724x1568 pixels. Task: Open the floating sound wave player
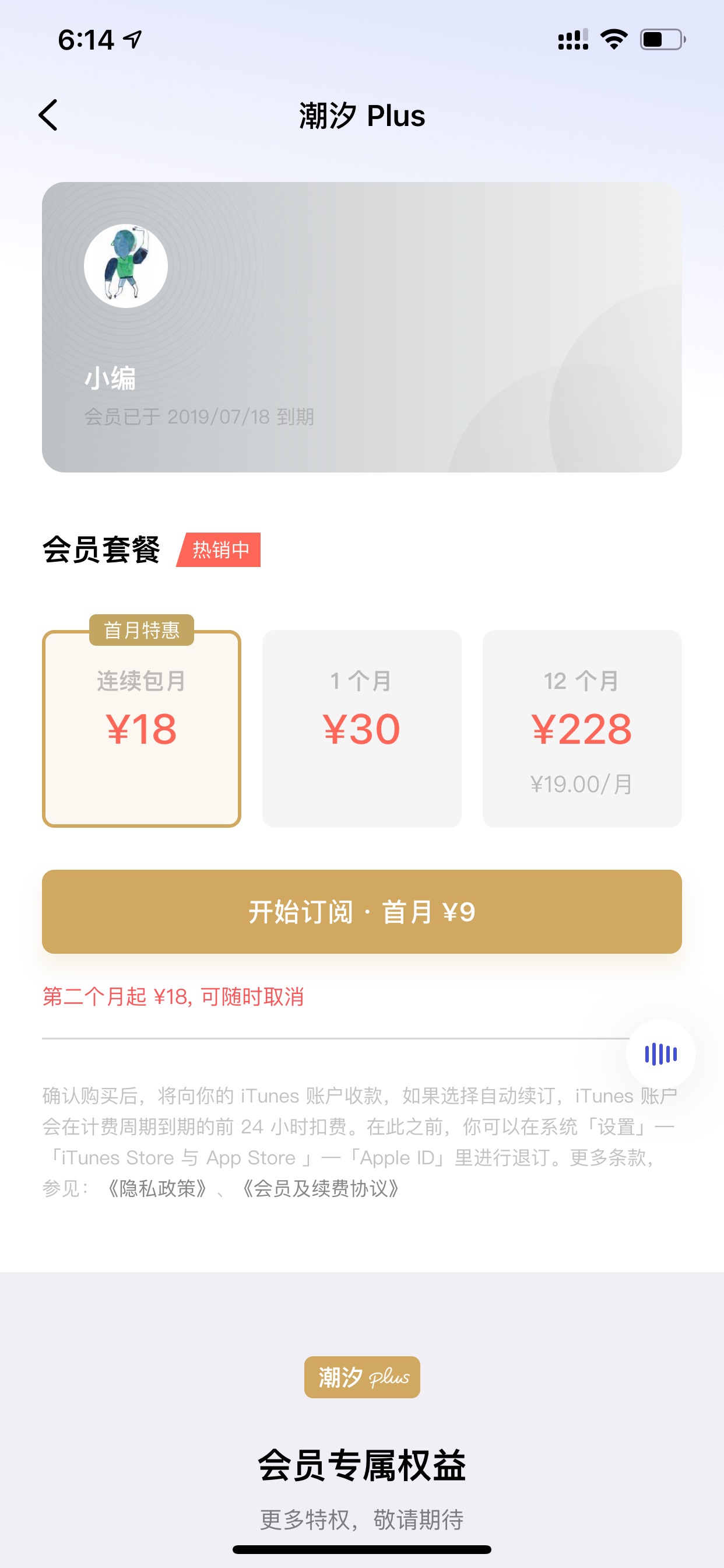tap(660, 1053)
